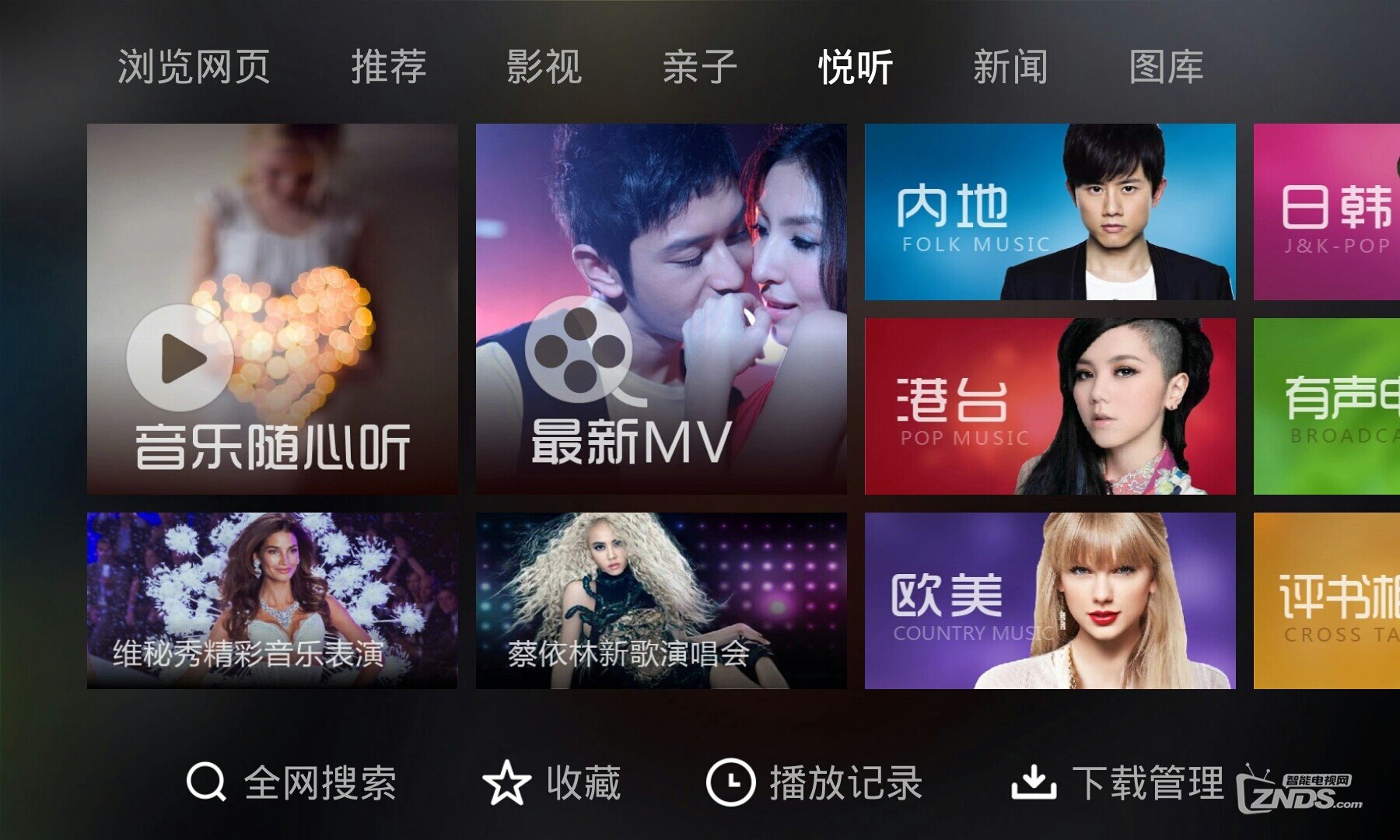This screenshot has height=840, width=1400.
Task: Open the 有声 Broadcast category tile
Action: pos(1327,406)
